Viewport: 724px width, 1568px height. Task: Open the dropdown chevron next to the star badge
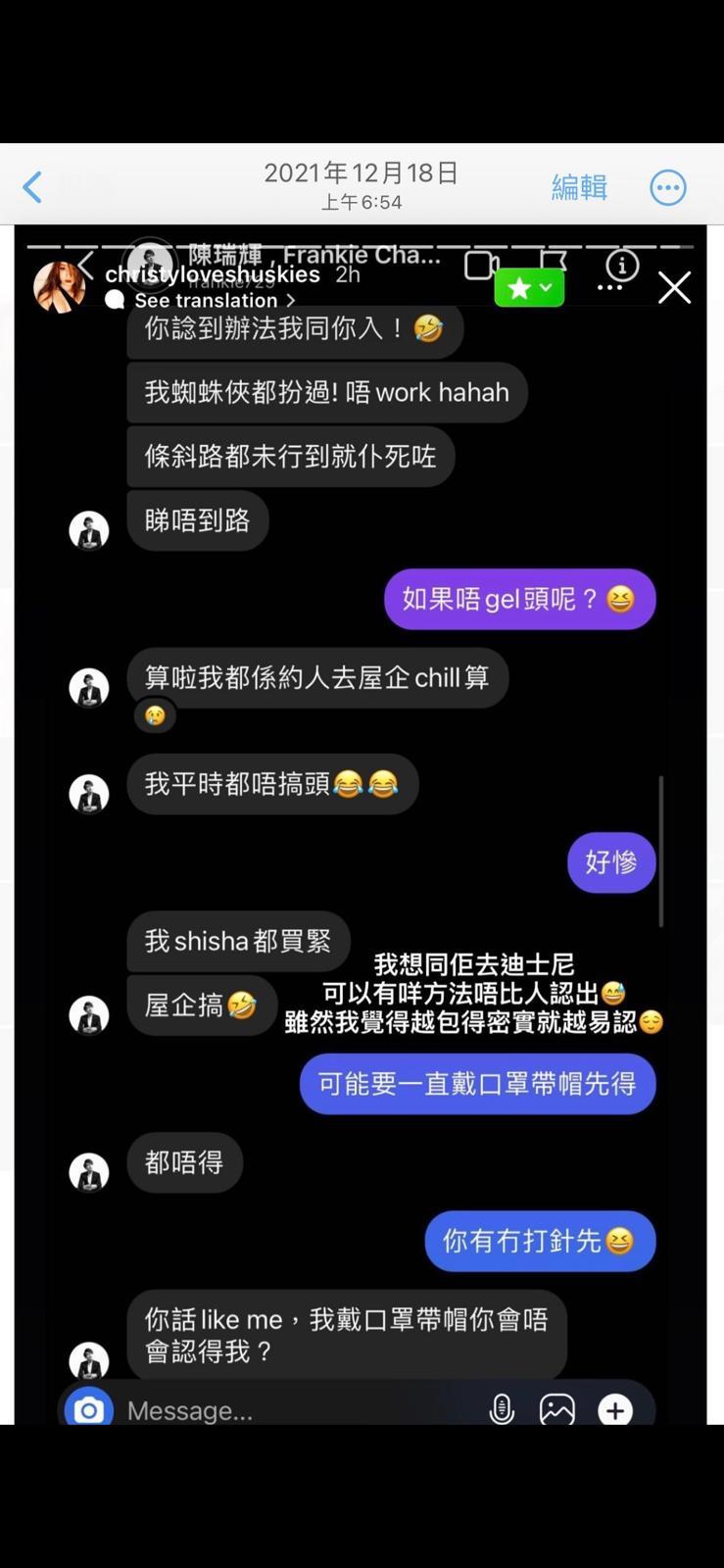pyautogui.click(x=545, y=288)
